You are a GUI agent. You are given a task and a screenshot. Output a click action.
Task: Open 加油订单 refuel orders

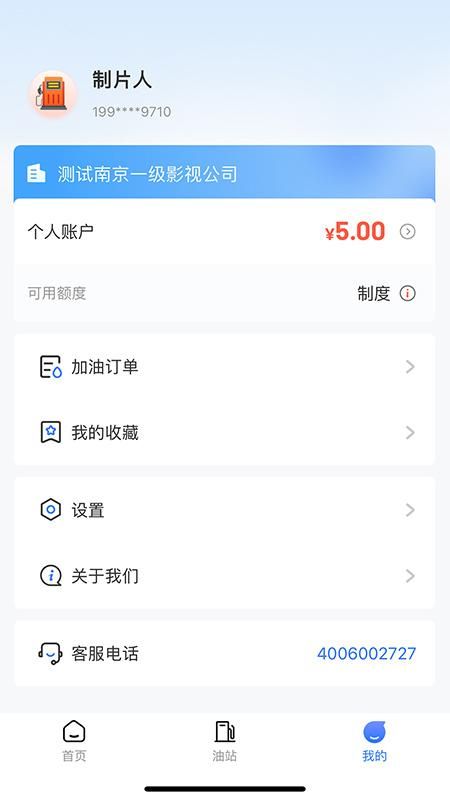224,367
